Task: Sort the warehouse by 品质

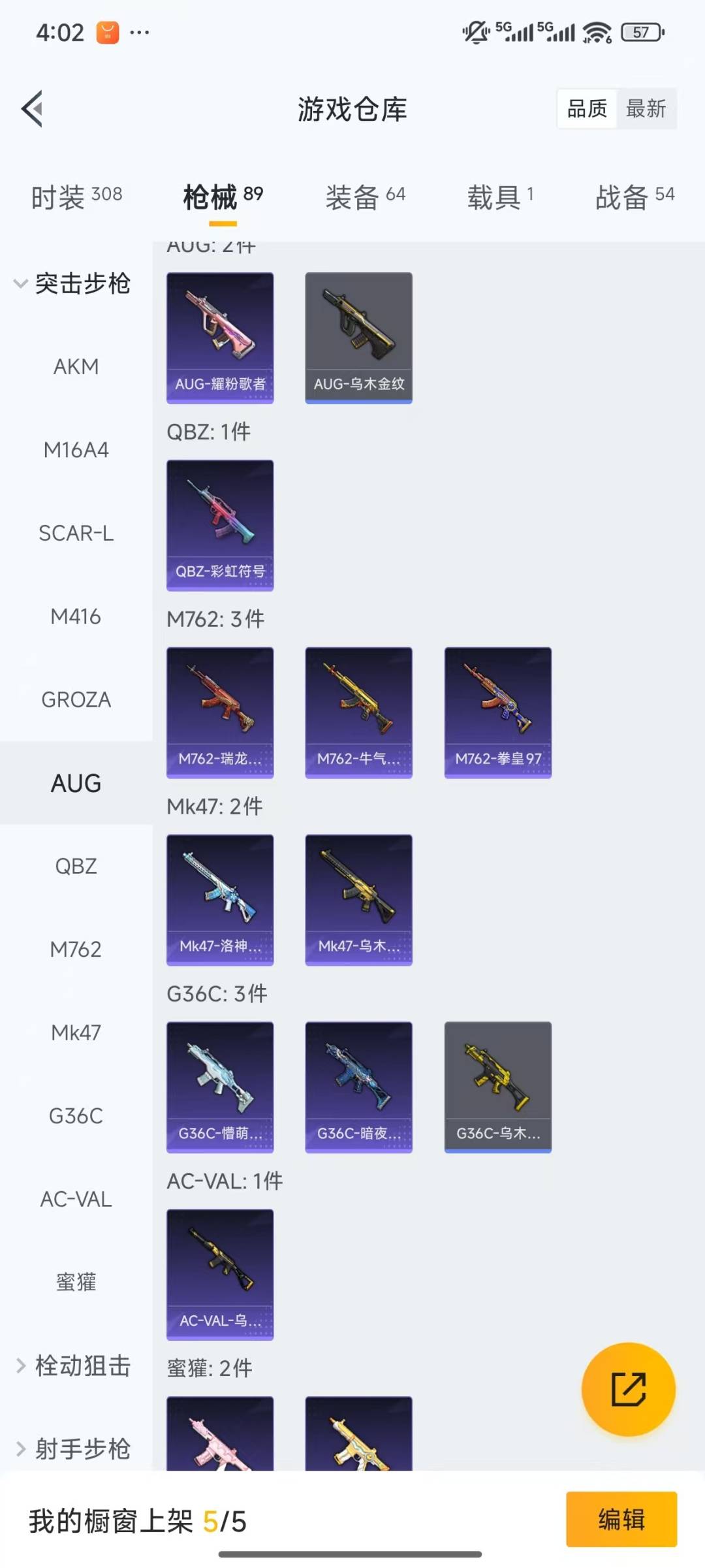Action: click(x=587, y=108)
